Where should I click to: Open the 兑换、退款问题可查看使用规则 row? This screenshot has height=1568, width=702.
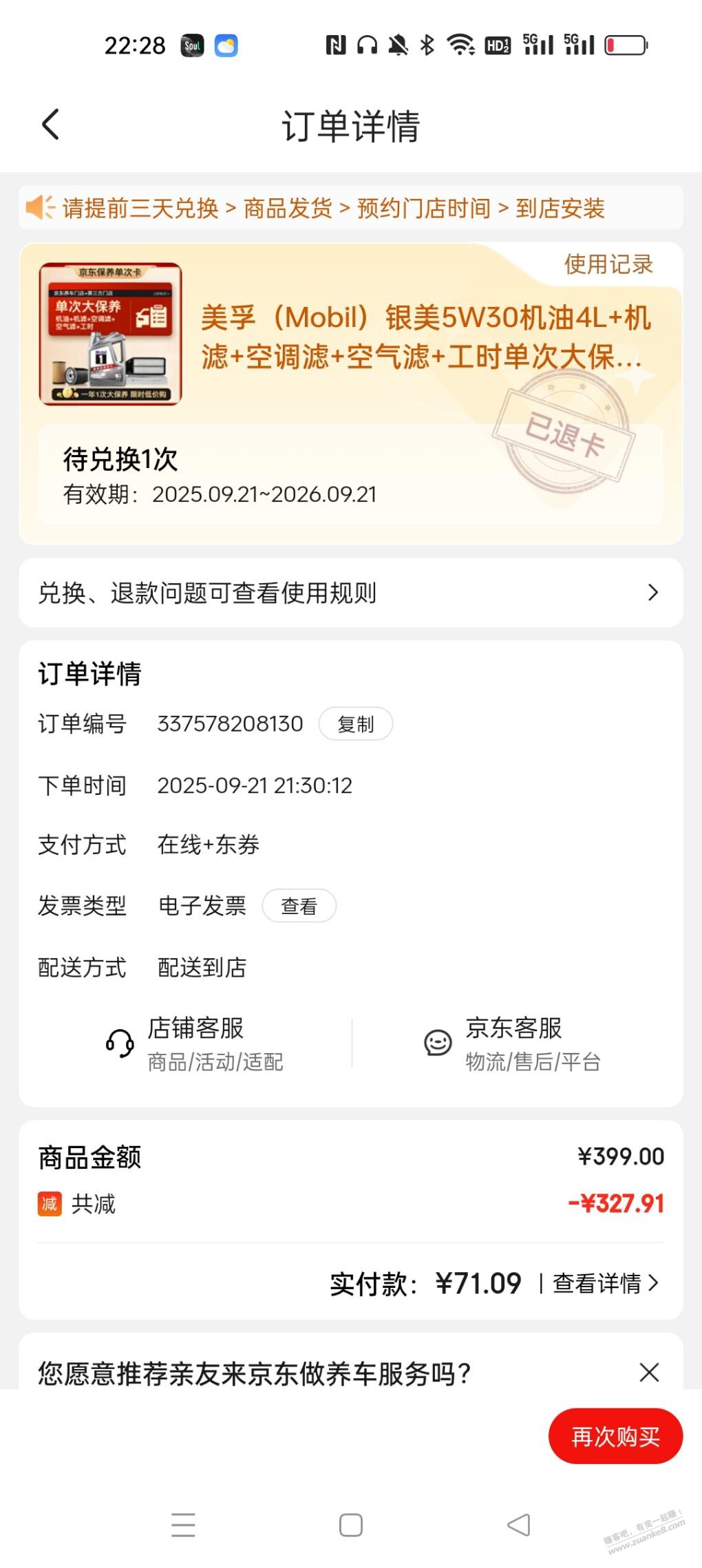[350, 593]
